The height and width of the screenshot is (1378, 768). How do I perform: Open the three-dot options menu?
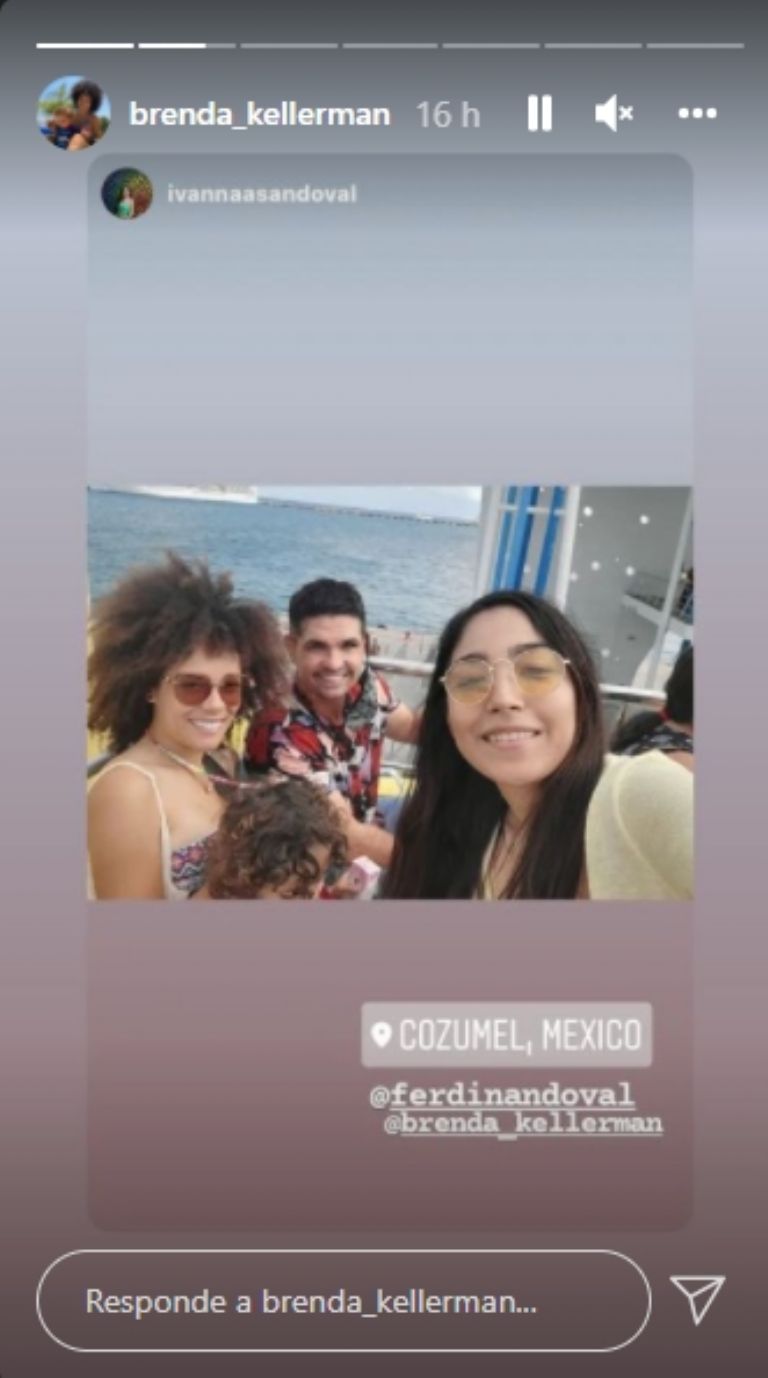coord(697,115)
